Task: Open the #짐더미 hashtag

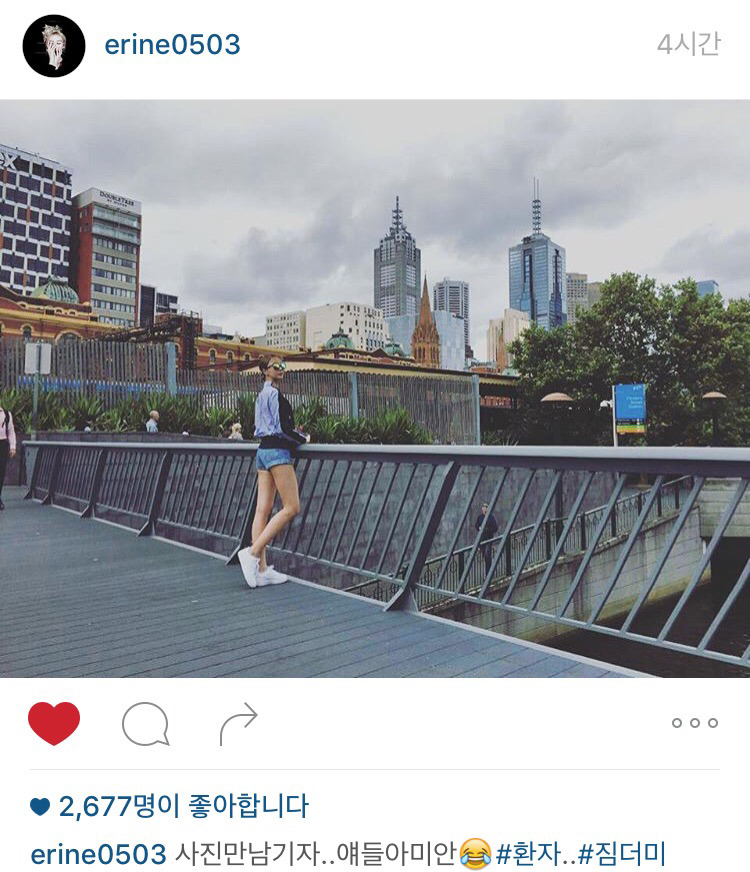Action: (x=623, y=854)
